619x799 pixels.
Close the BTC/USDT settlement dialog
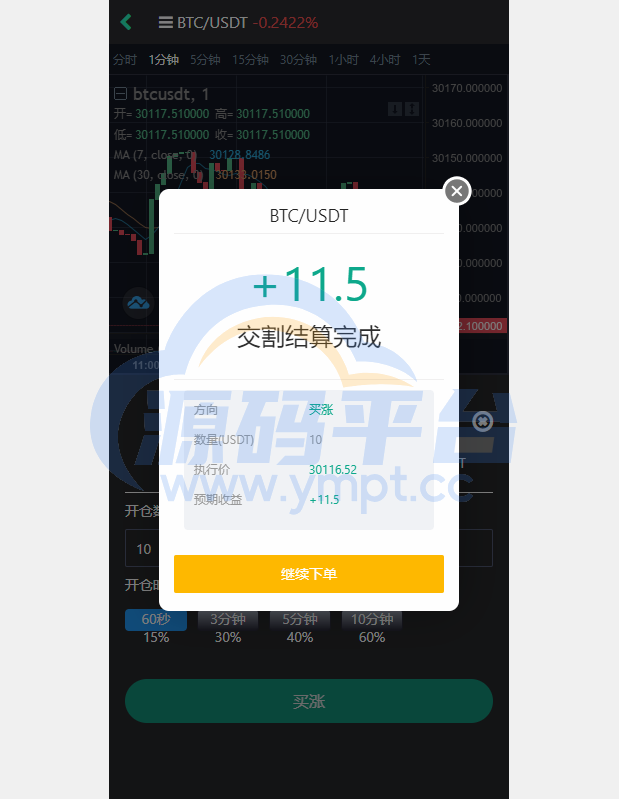[457, 190]
